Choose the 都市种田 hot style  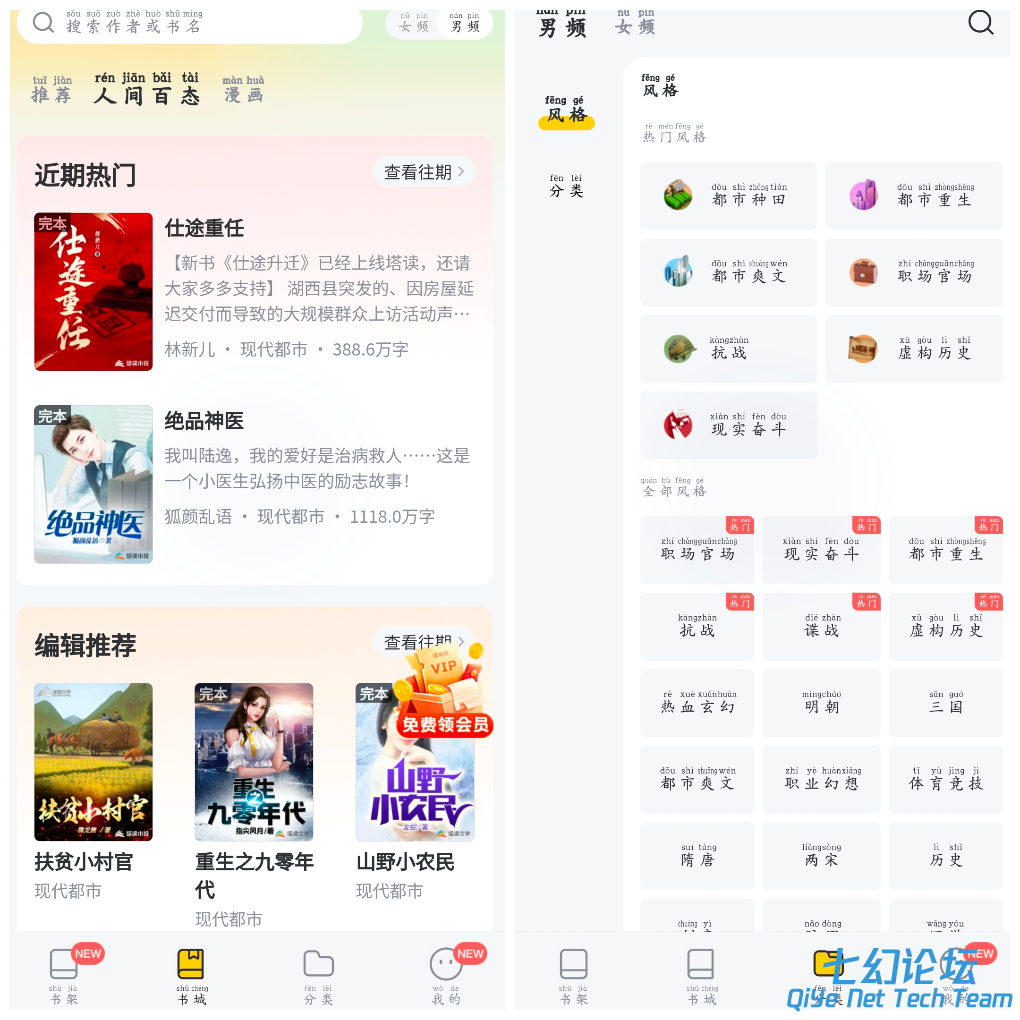click(x=729, y=196)
